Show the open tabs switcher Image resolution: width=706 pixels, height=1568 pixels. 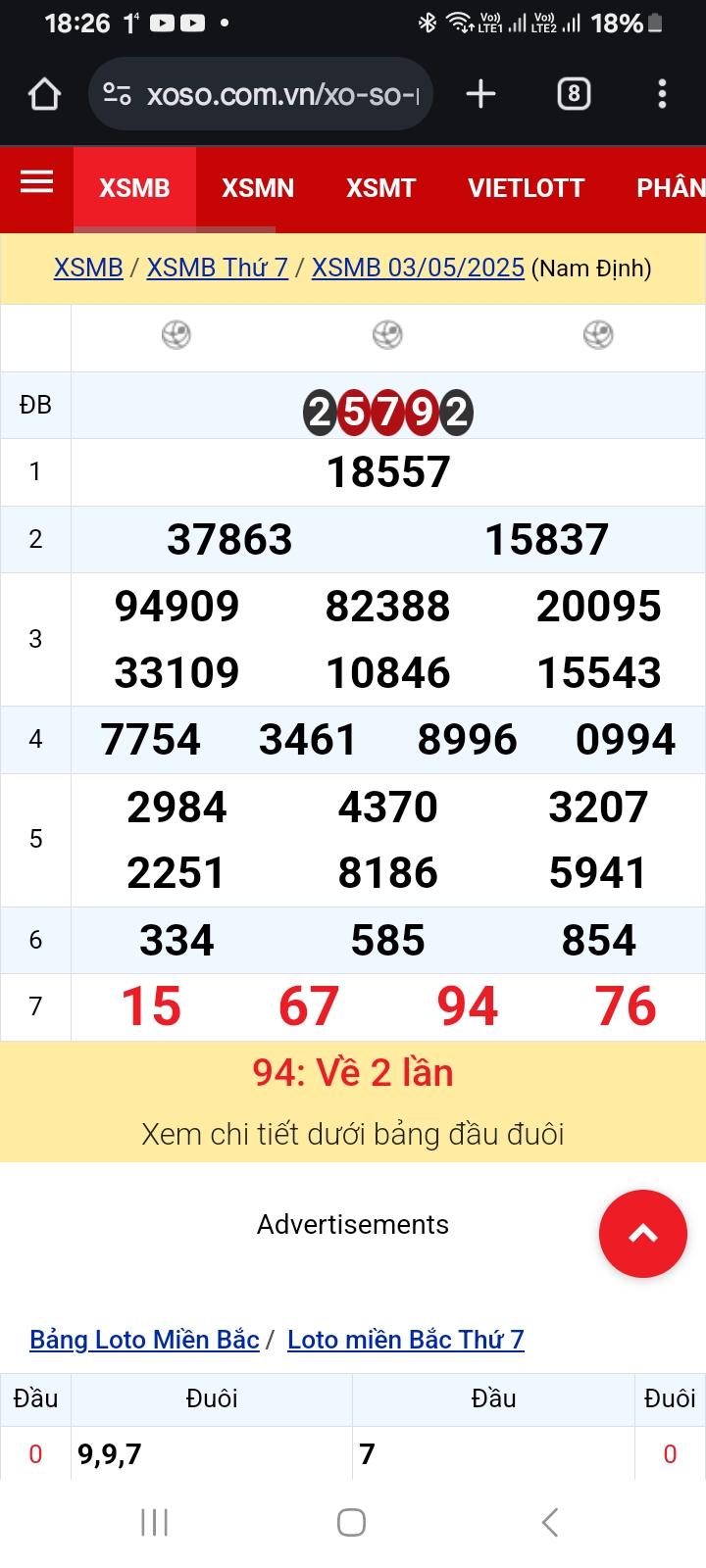point(574,94)
